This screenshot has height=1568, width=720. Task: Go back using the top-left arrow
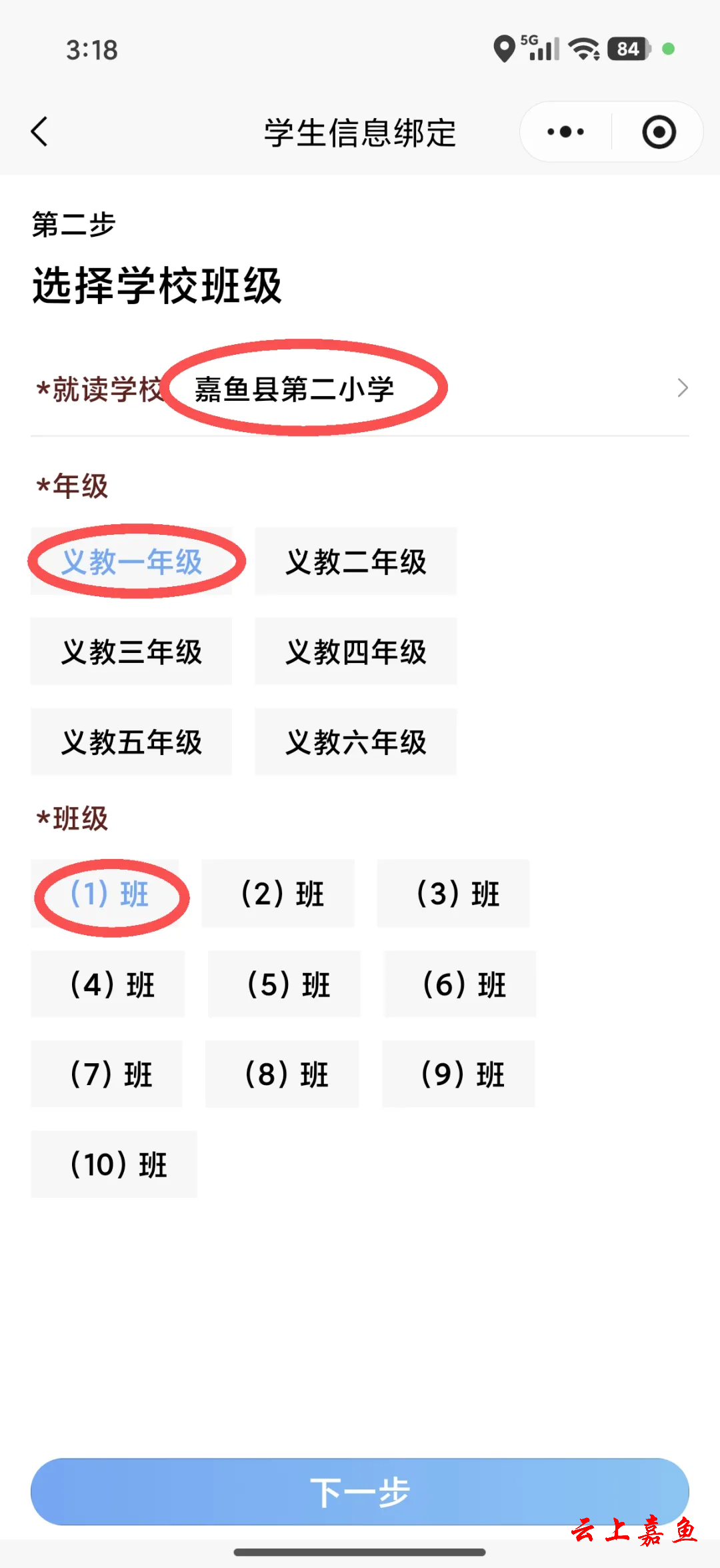(40, 131)
